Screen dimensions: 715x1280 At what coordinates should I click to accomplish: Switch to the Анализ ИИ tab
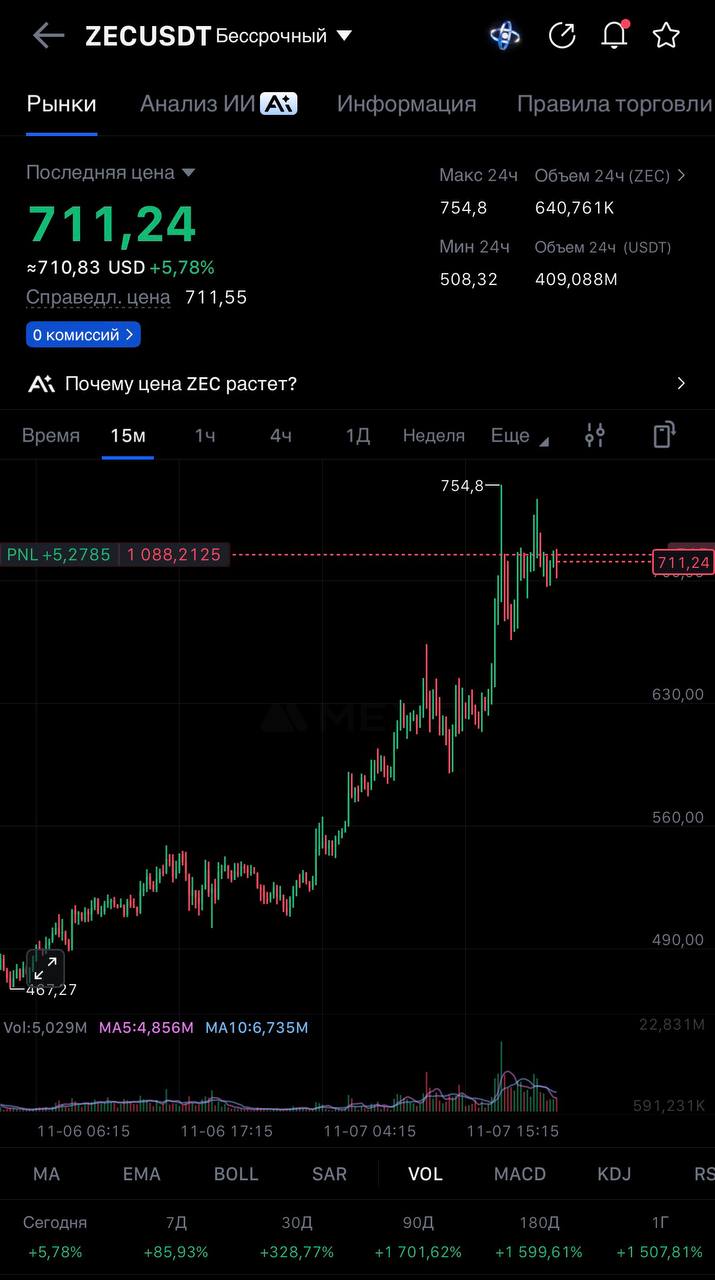click(x=218, y=104)
